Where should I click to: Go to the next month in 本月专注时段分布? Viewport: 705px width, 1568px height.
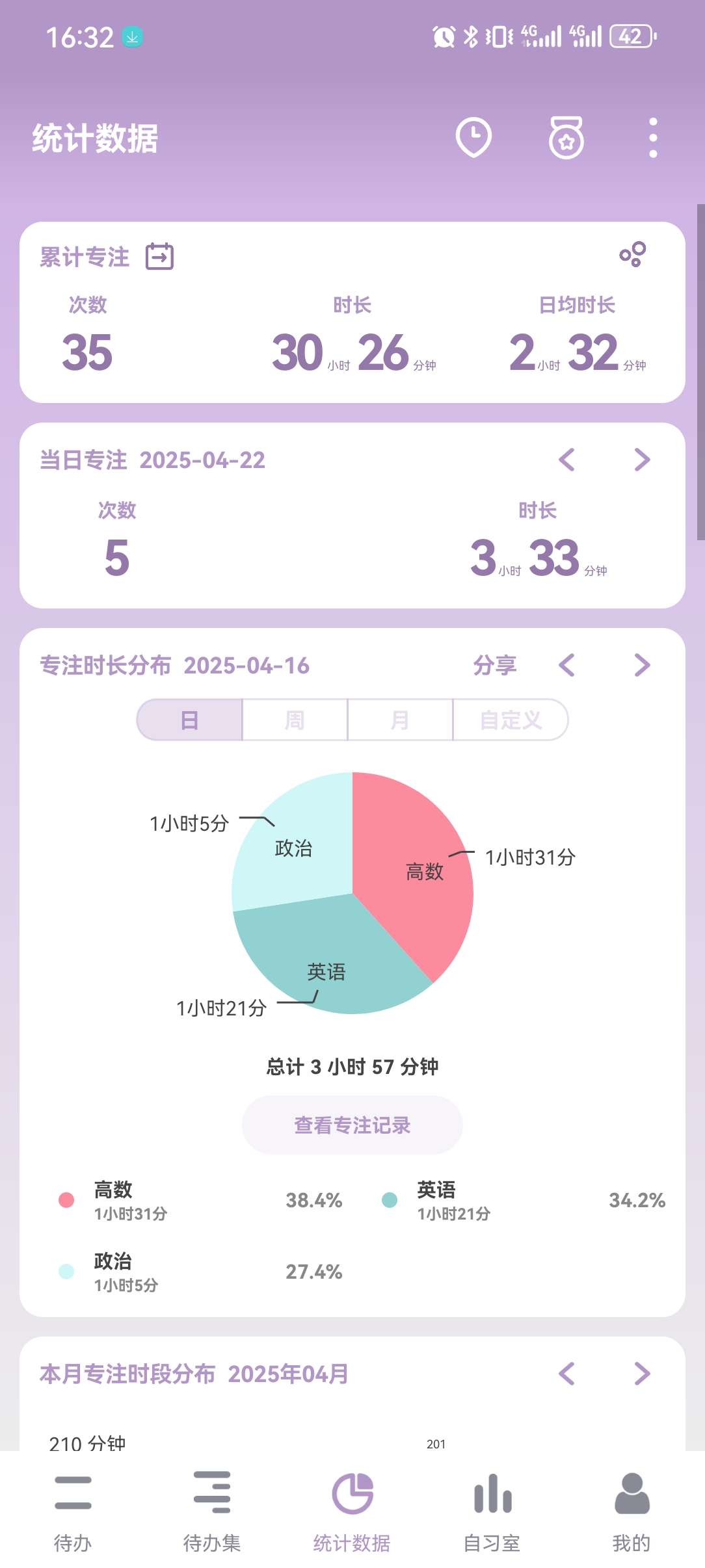click(642, 1374)
